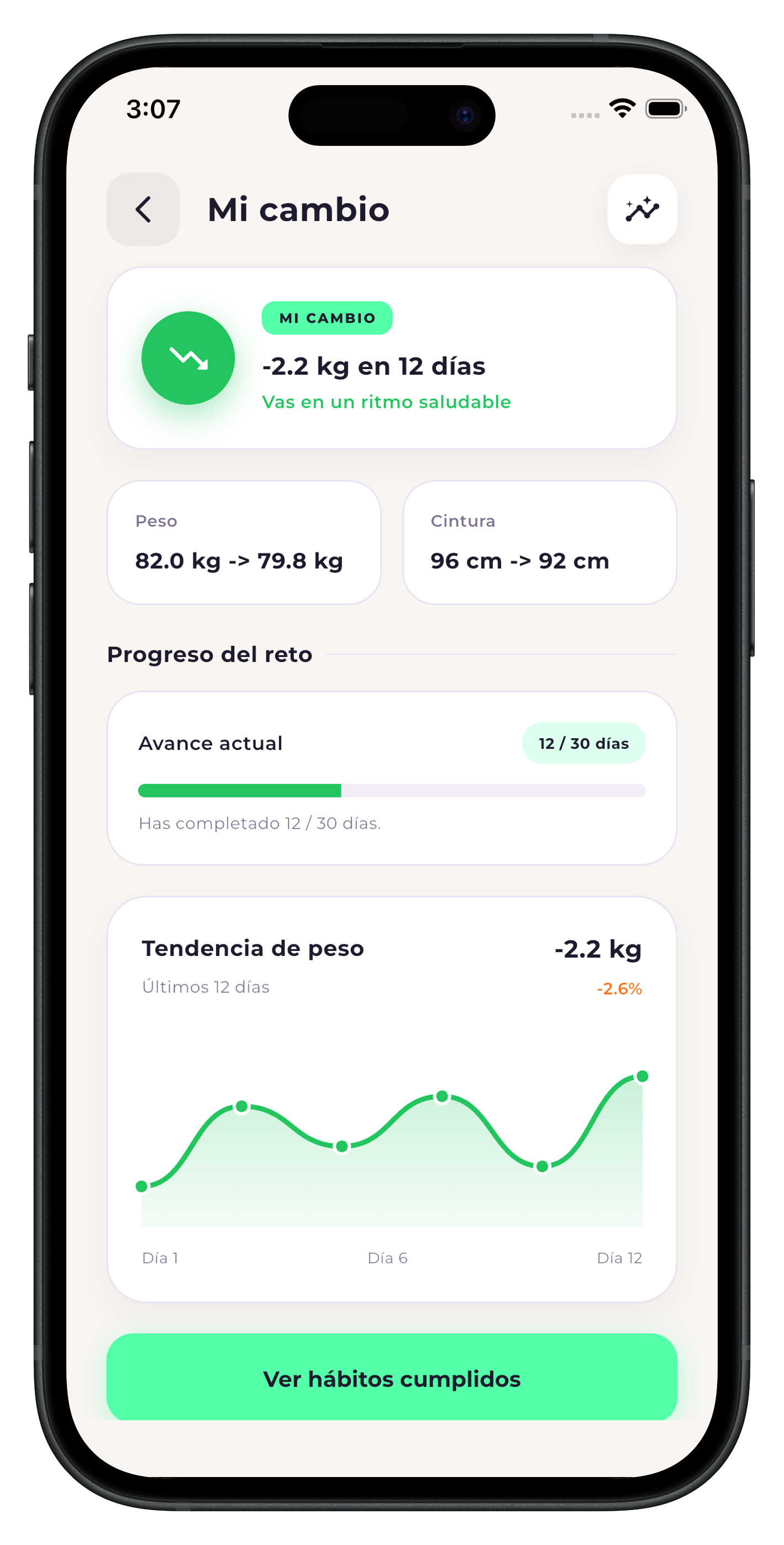
Task: Tap the Vas en un ritmo saludable text
Action: click(386, 401)
